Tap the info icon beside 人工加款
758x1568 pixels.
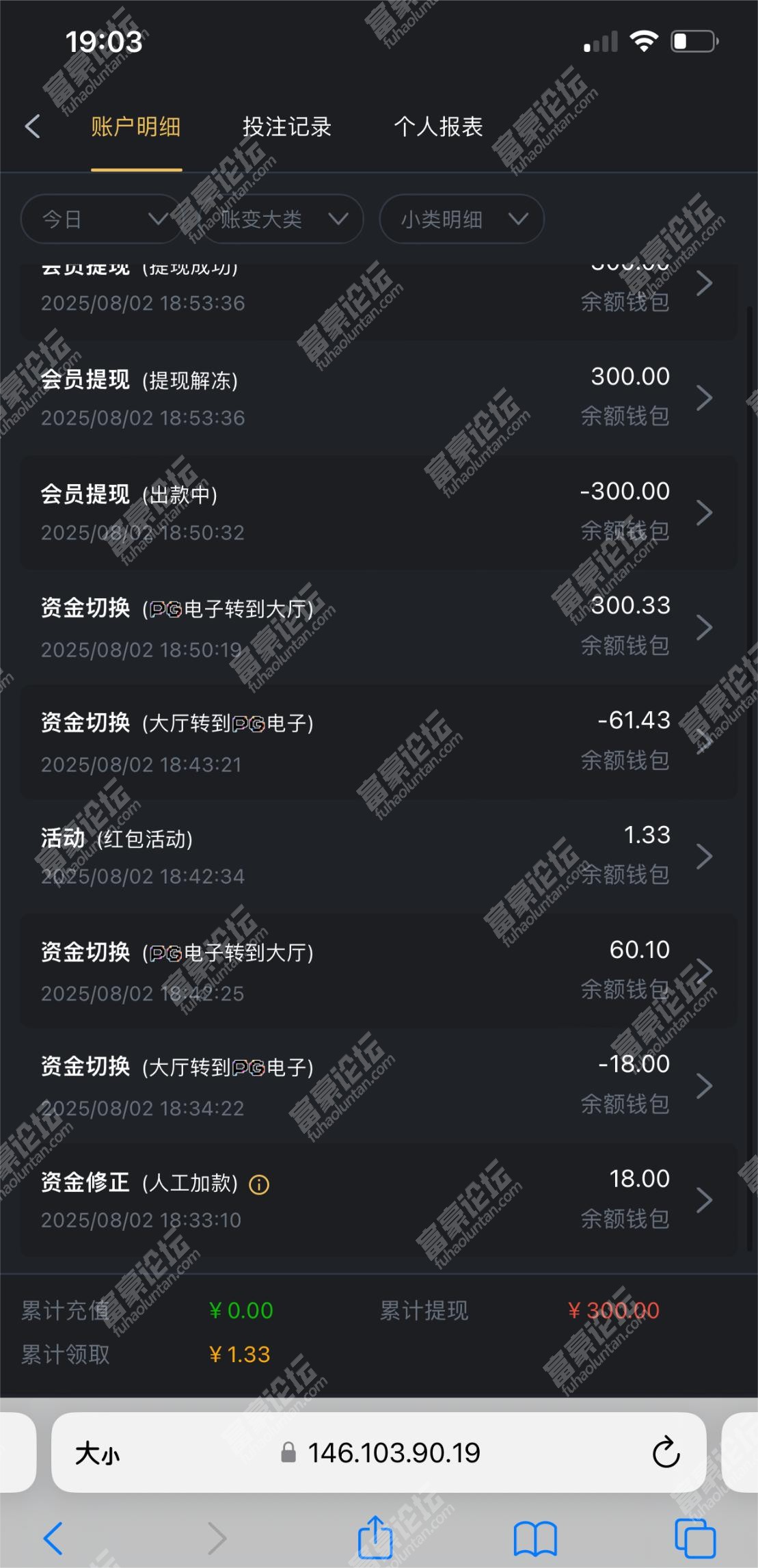pyautogui.click(x=259, y=1184)
